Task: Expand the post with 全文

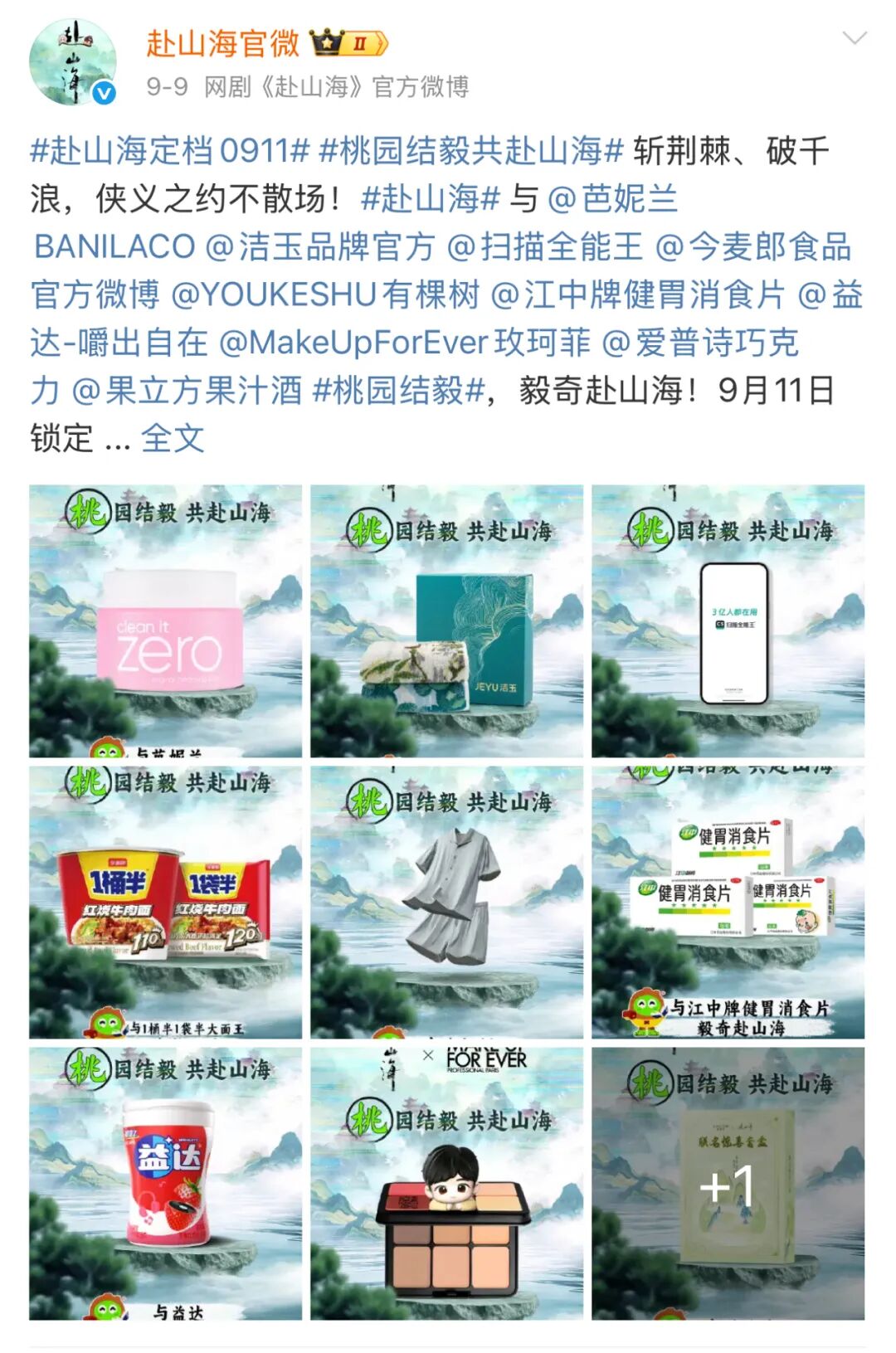Action: (x=173, y=438)
